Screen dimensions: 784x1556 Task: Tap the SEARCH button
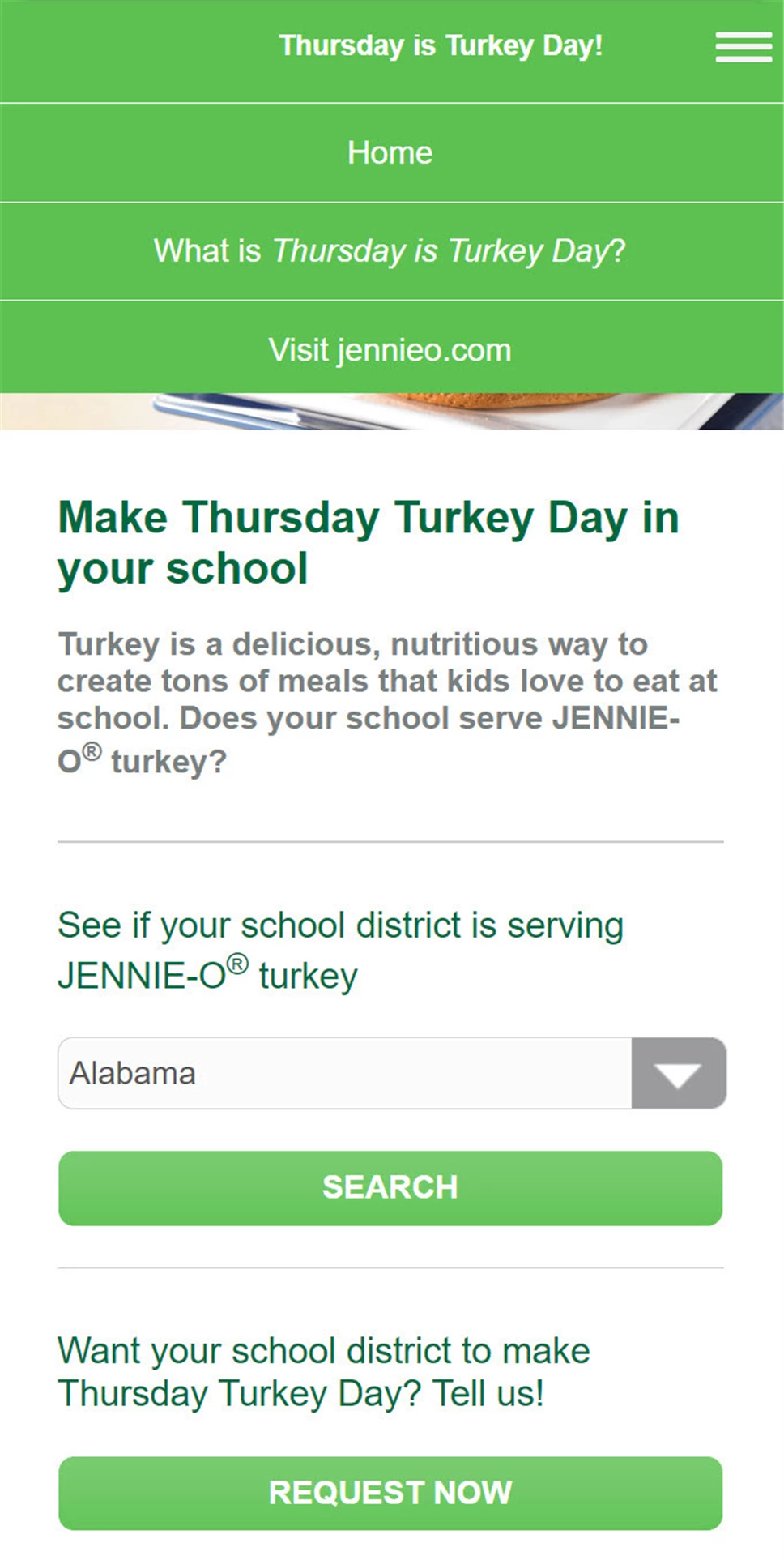(x=390, y=1188)
